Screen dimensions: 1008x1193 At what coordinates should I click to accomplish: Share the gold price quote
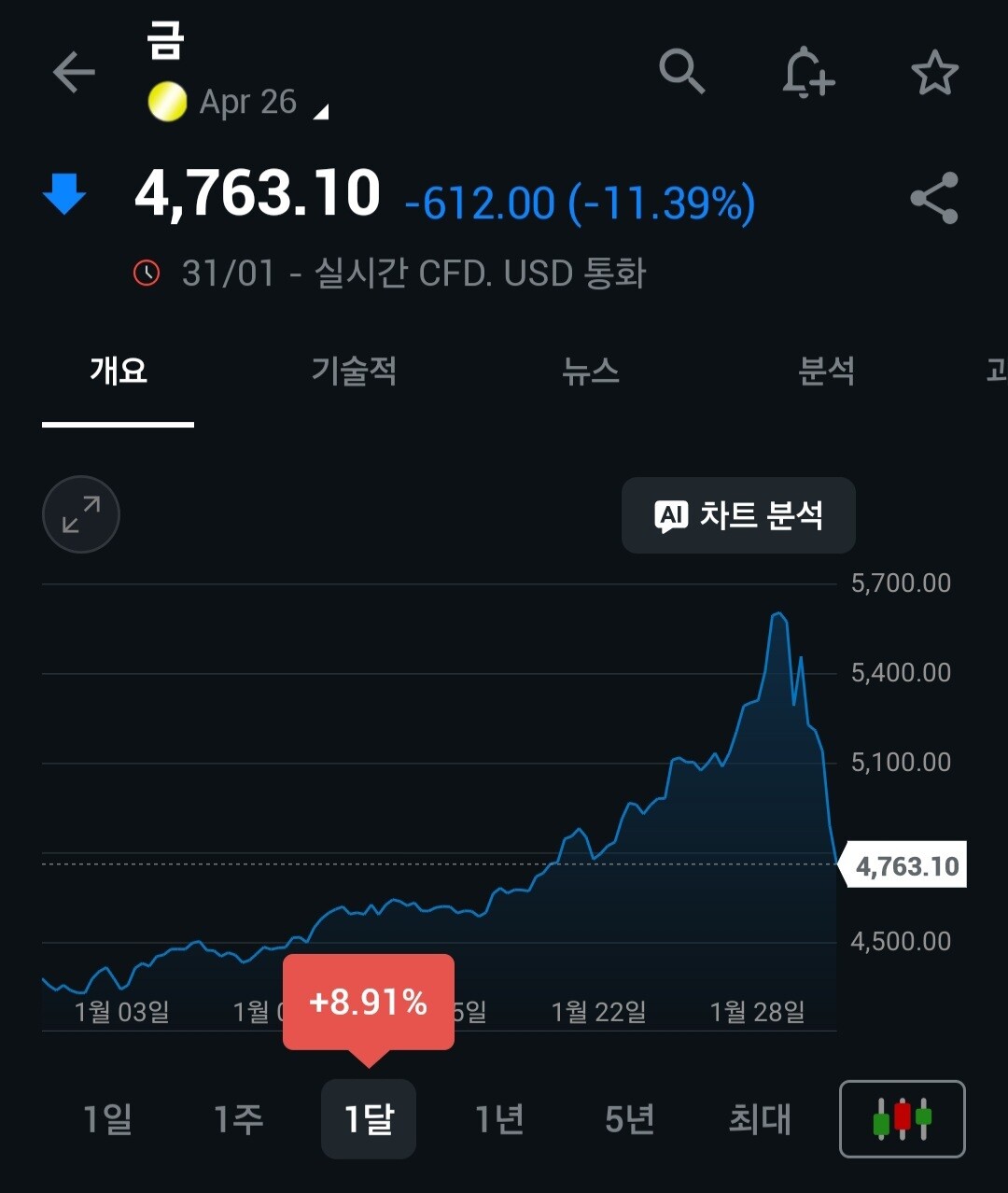tap(933, 198)
